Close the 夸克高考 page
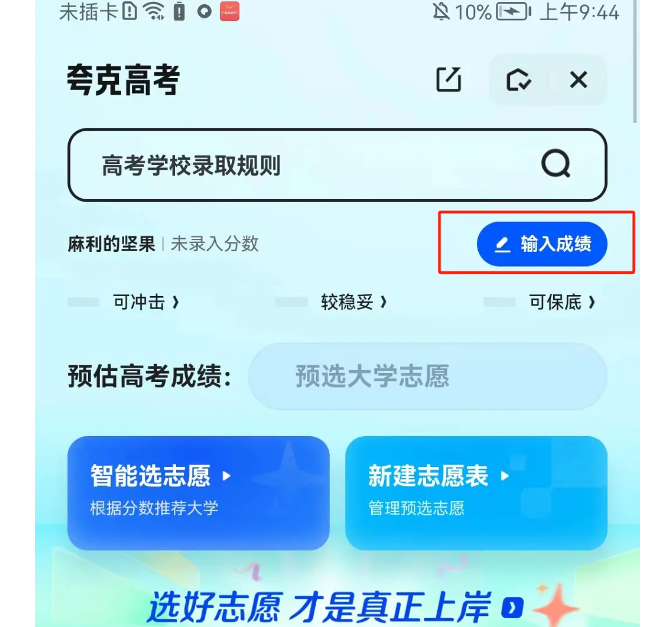The width and height of the screenshot is (647, 627). [x=578, y=80]
